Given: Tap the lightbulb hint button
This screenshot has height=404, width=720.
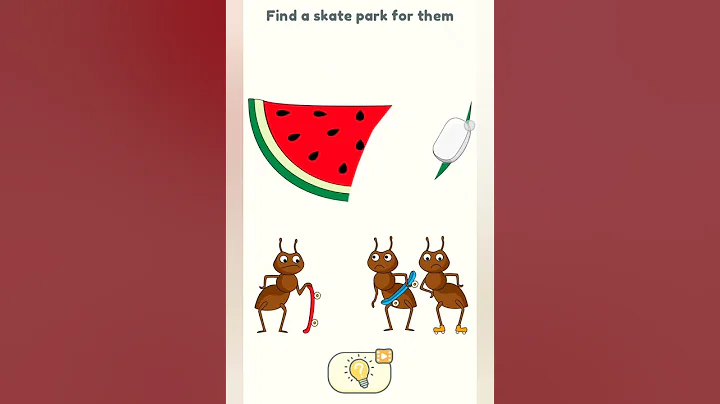Looking at the screenshot, I should point(359,372).
